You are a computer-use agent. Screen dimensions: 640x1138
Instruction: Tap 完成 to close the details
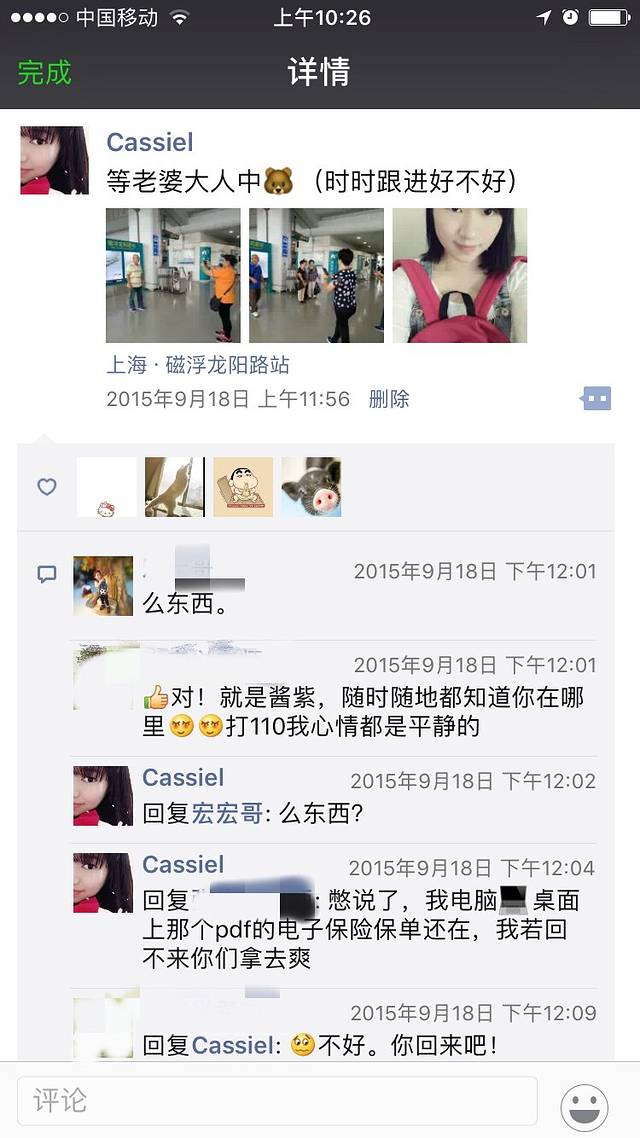pyautogui.click(x=44, y=73)
